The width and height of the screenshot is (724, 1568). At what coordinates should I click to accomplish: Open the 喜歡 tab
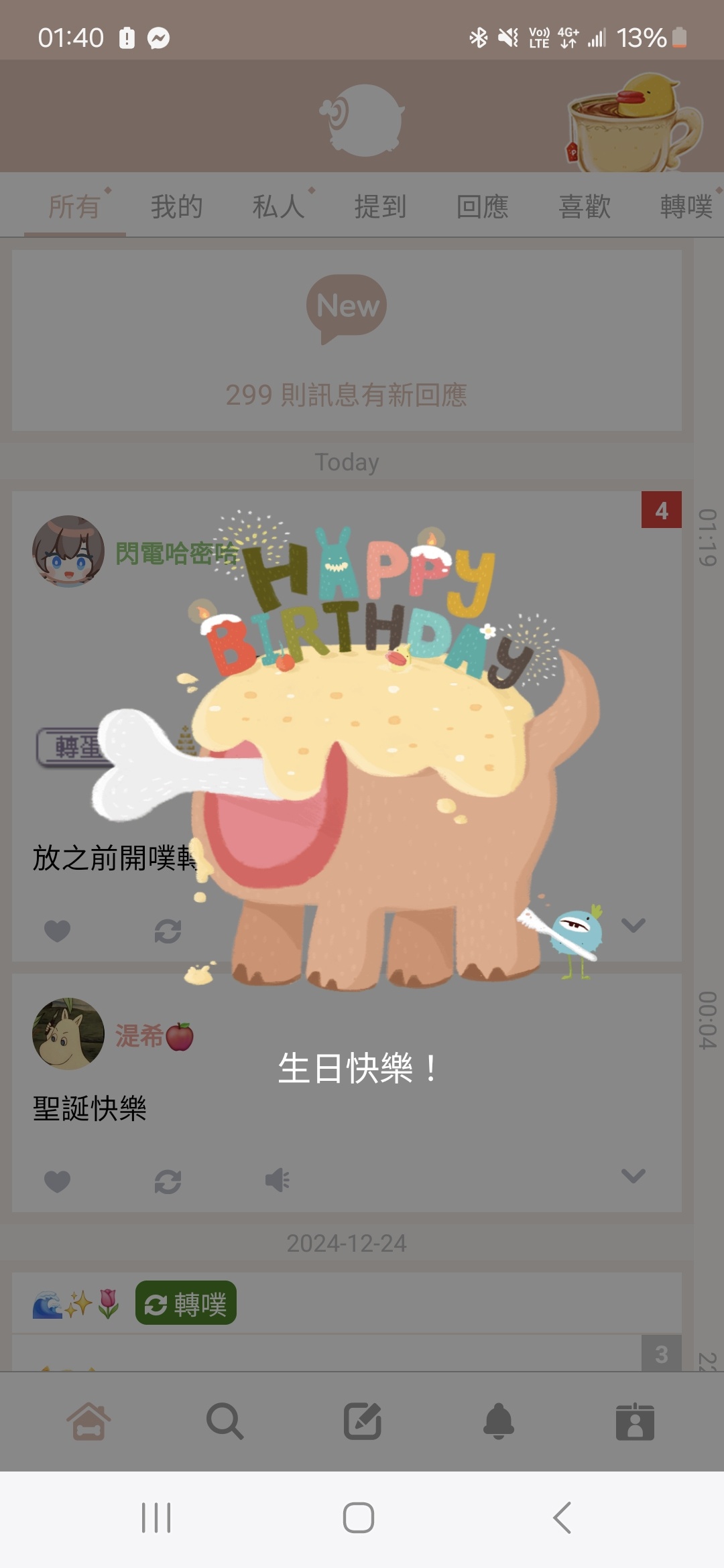tap(584, 206)
